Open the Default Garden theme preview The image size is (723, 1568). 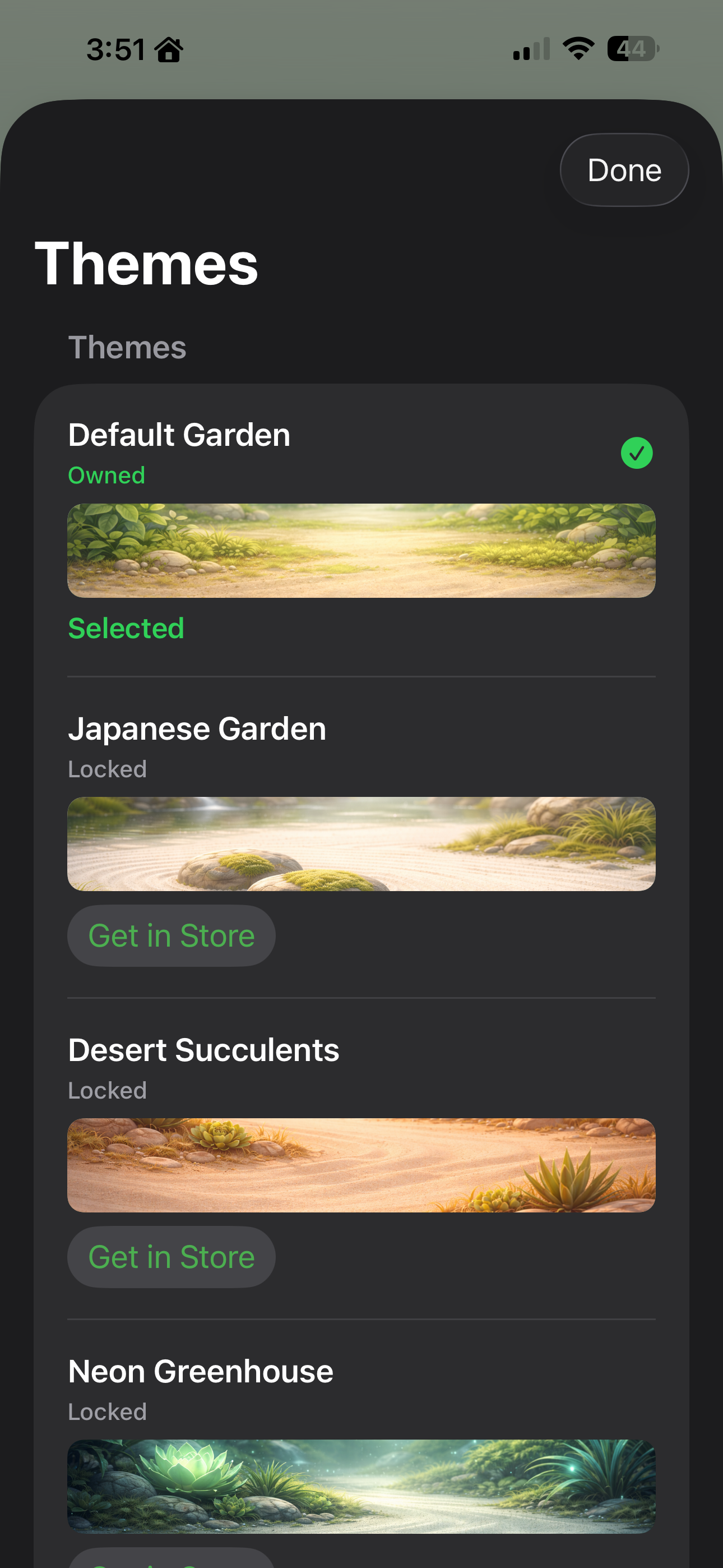361,550
